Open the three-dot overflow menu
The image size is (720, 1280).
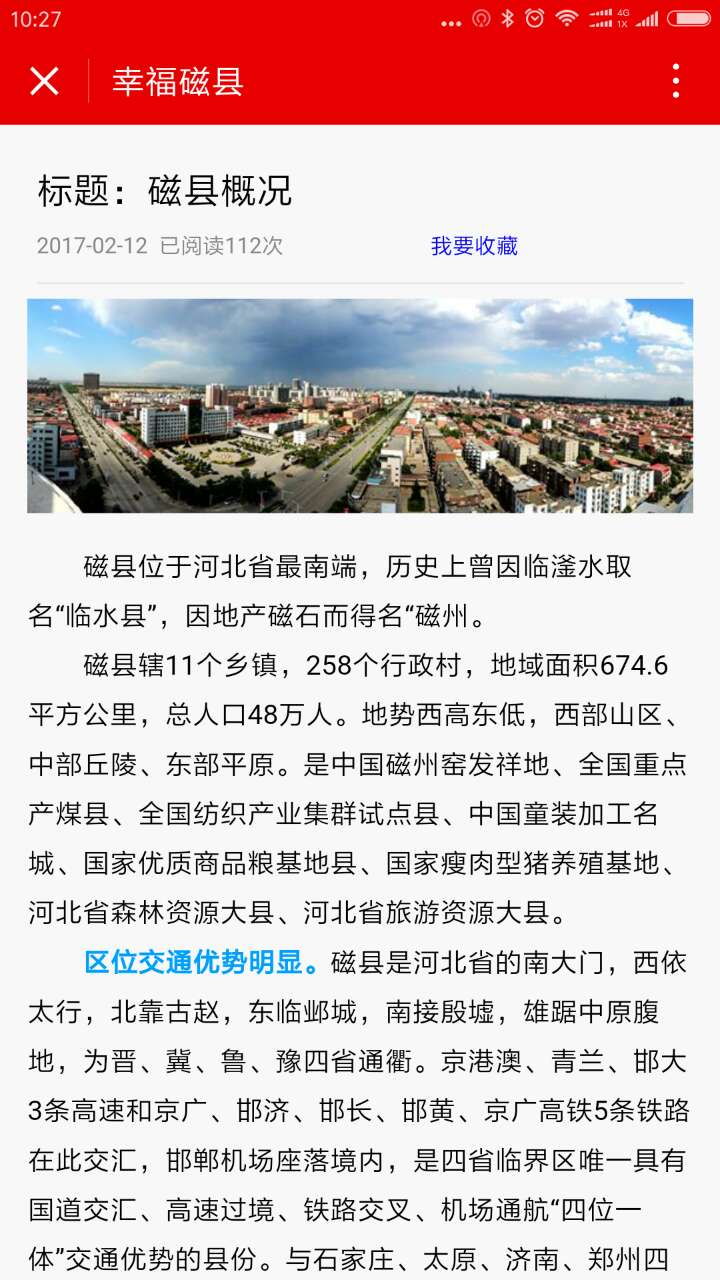(x=676, y=81)
